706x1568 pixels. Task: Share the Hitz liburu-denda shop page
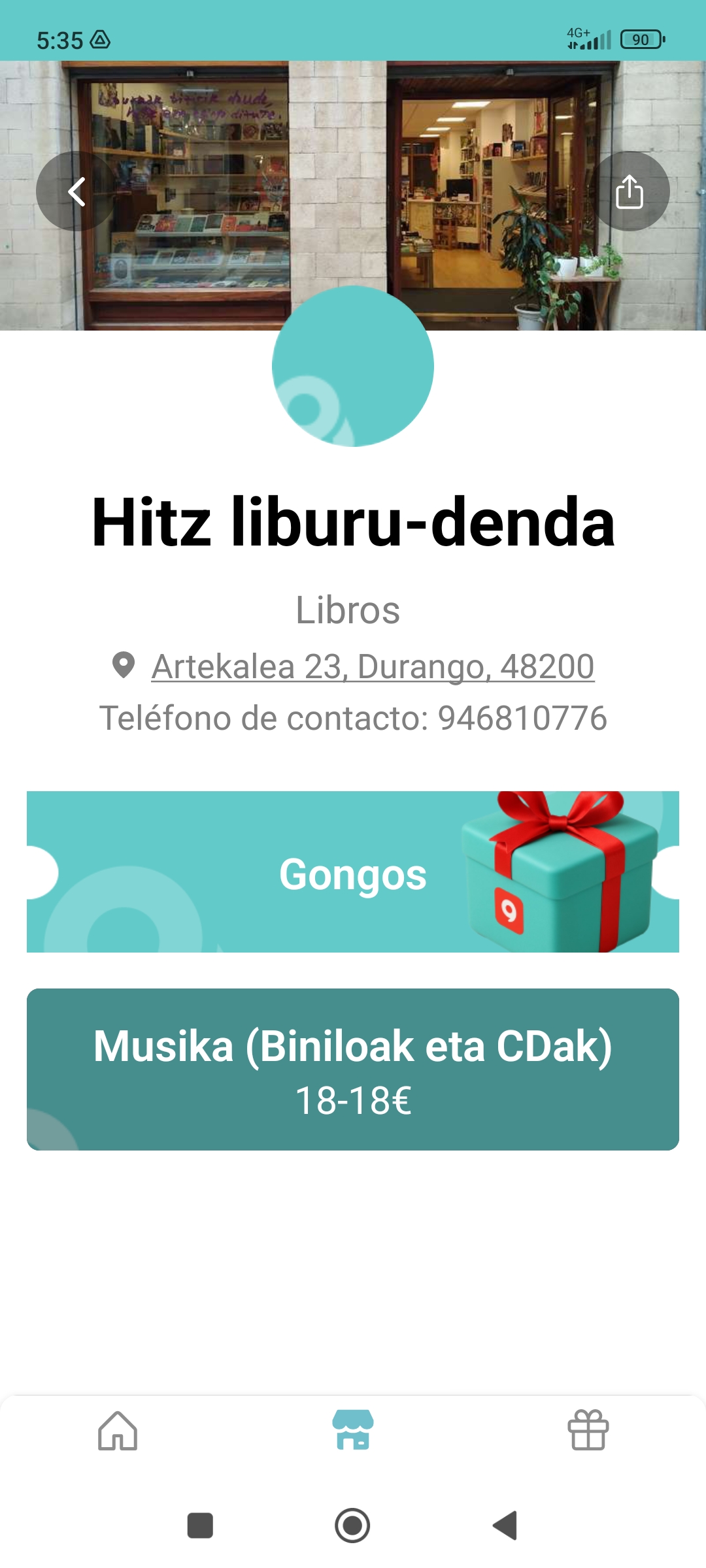pyautogui.click(x=630, y=191)
